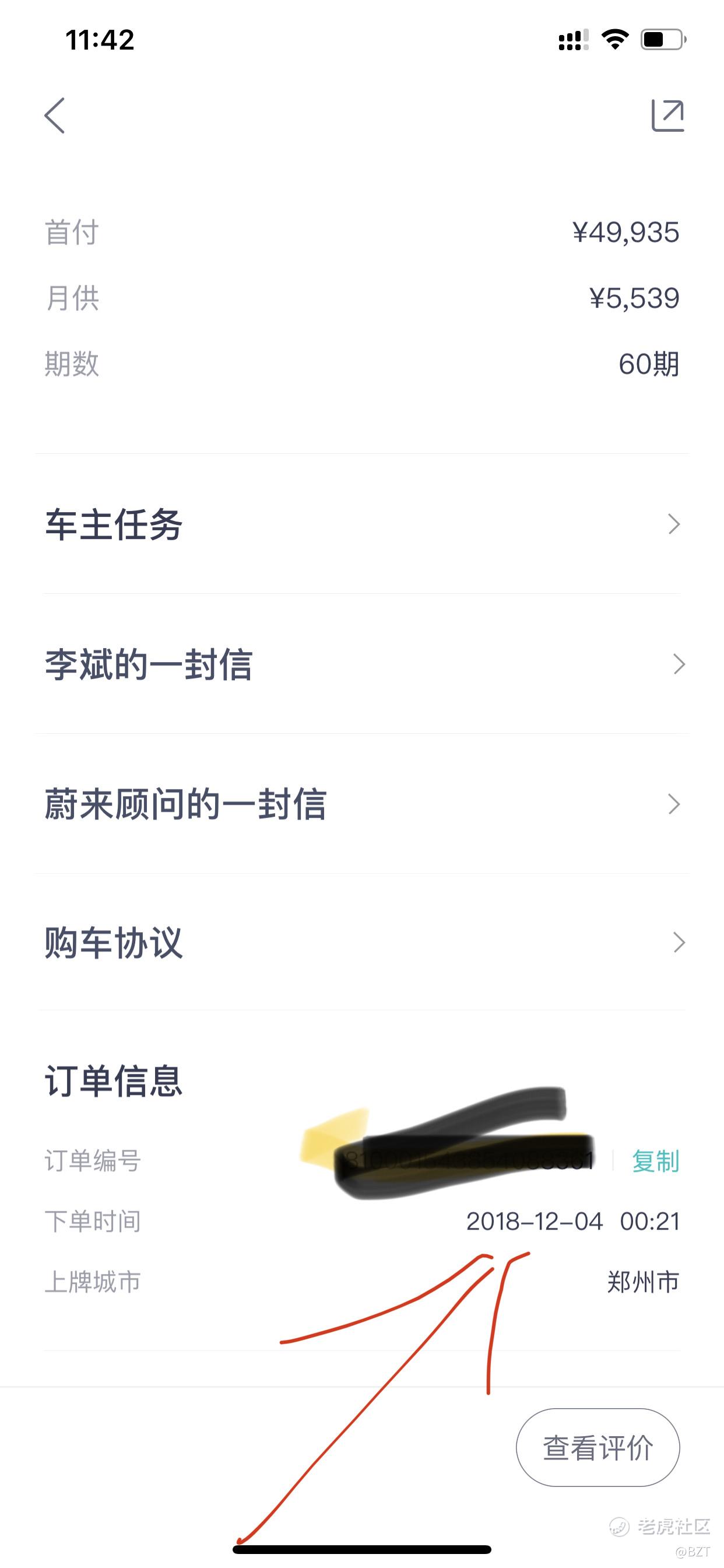The image size is (724, 1568).
Task: Tap the 查看评价 button
Action: click(x=598, y=1447)
